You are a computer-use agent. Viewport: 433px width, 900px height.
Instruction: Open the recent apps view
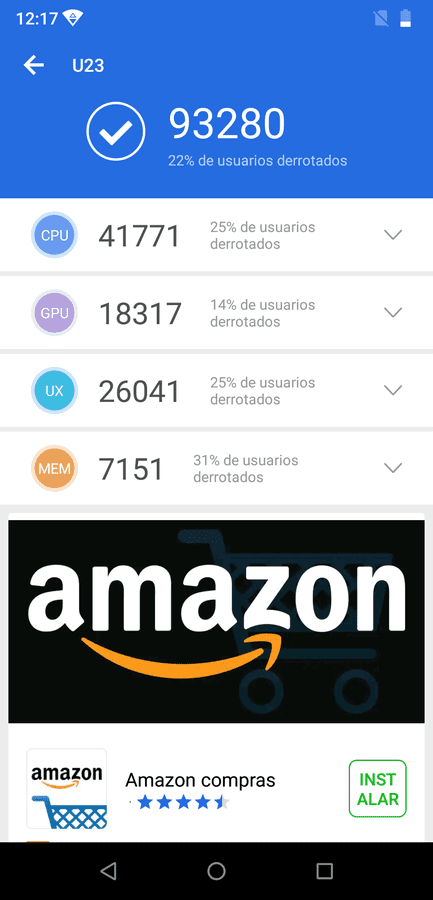pyautogui.click(x=325, y=871)
